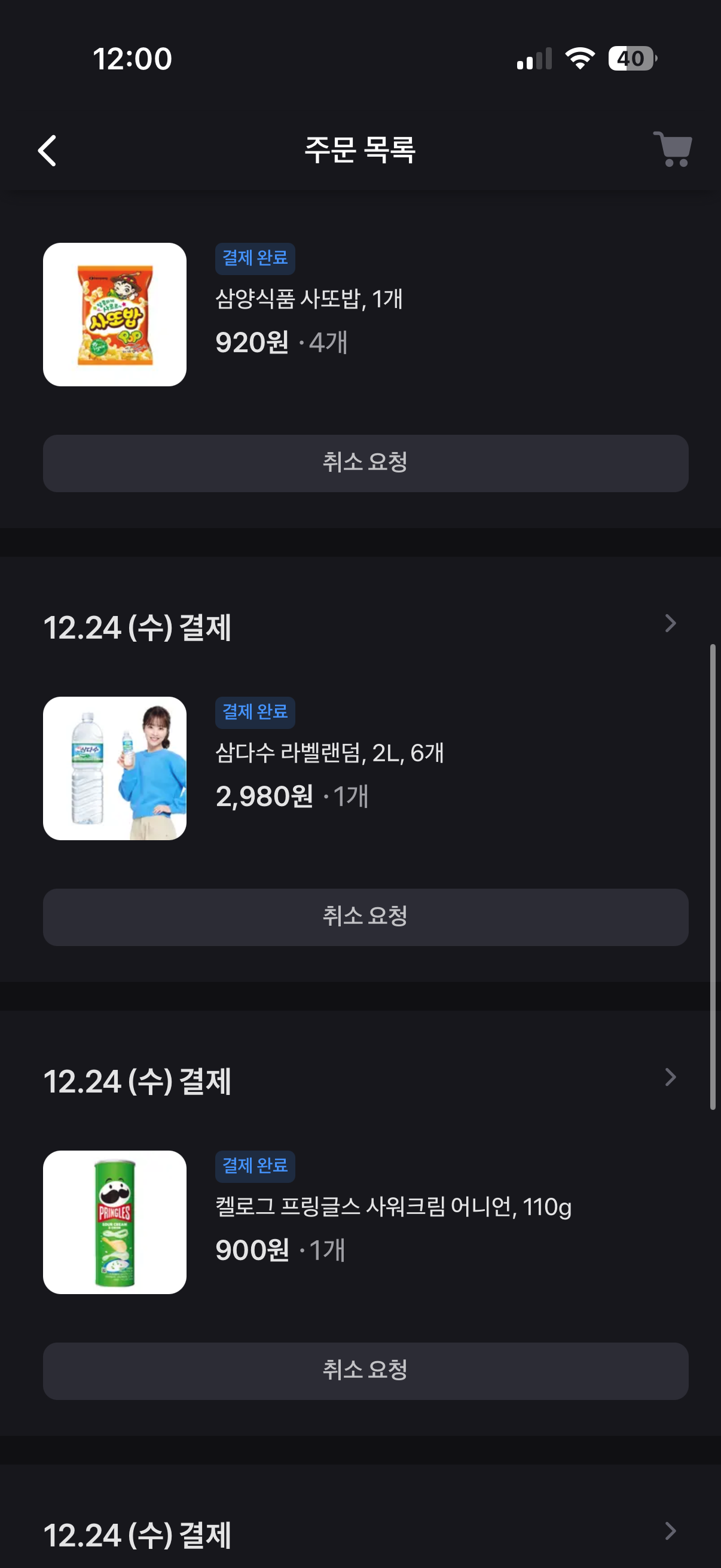Open the 삼양식품 사또밥 product image
This screenshot has height=1568, width=721.
pyautogui.click(x=114, y=315)
